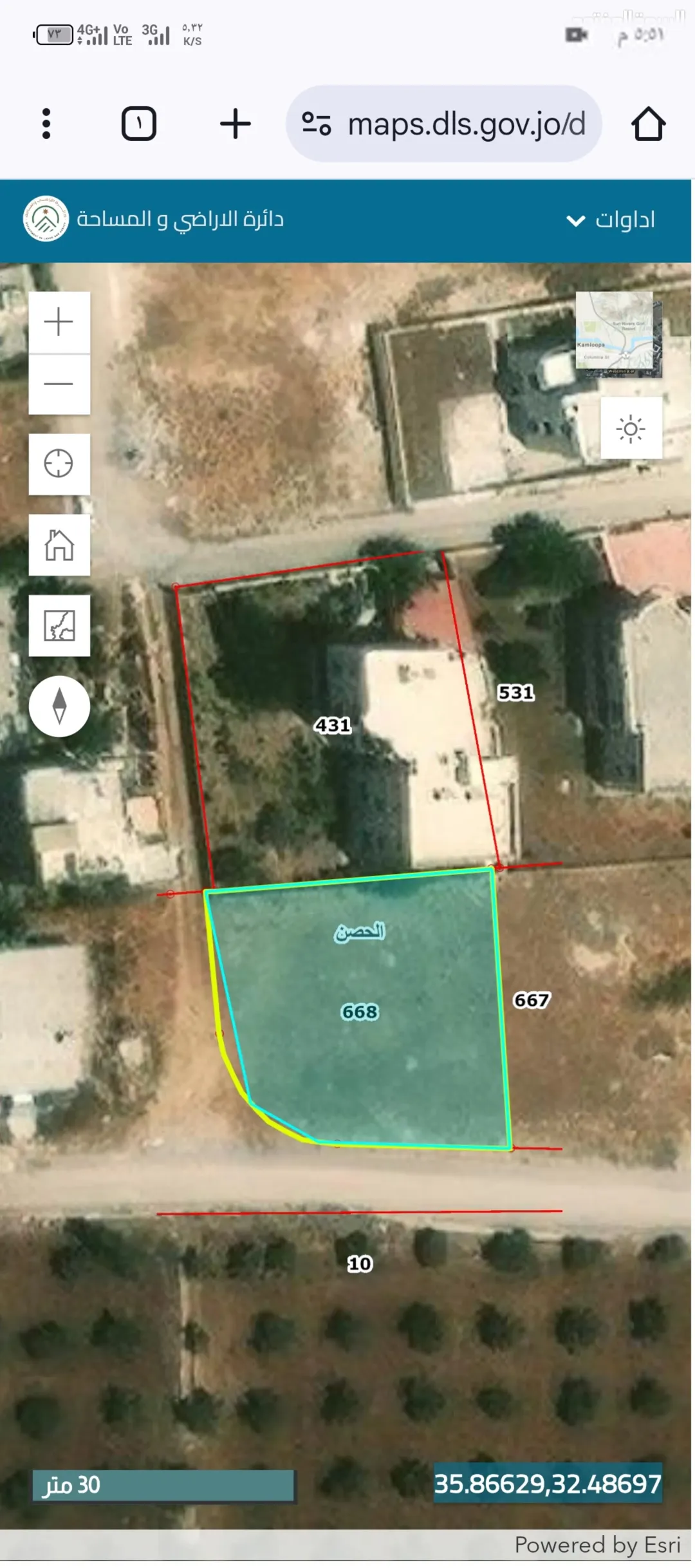Reset map orientation with the compass
This screenshot has width=695, height=1568.
[x=59, y=706]
